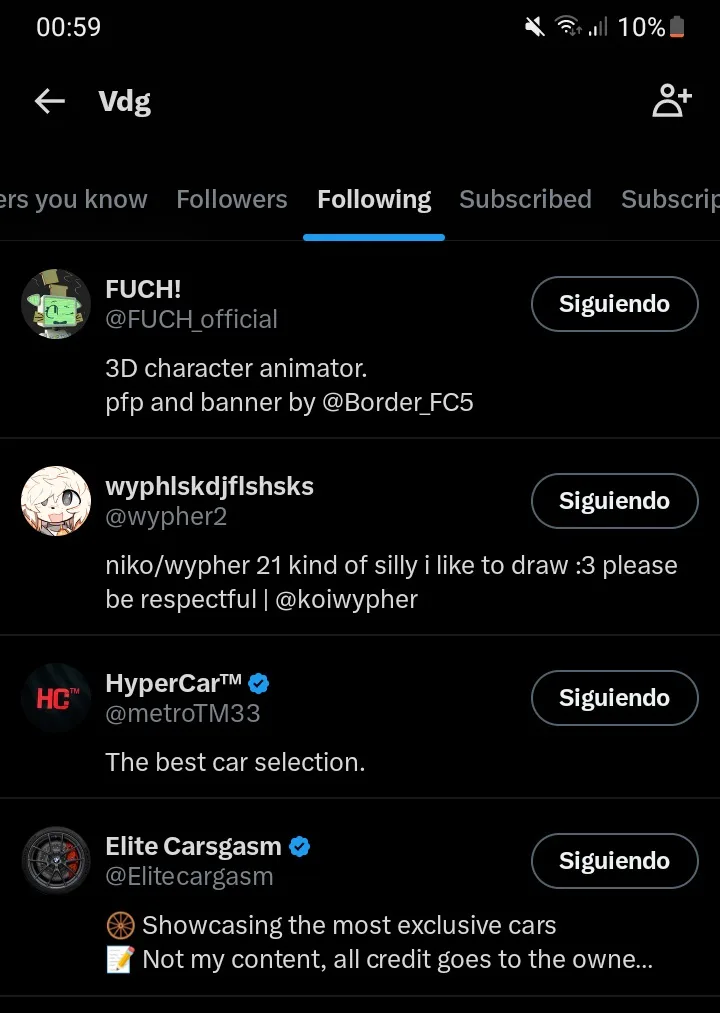Open wyphlskdjflshsks profile row

click(x=209, y=487)
